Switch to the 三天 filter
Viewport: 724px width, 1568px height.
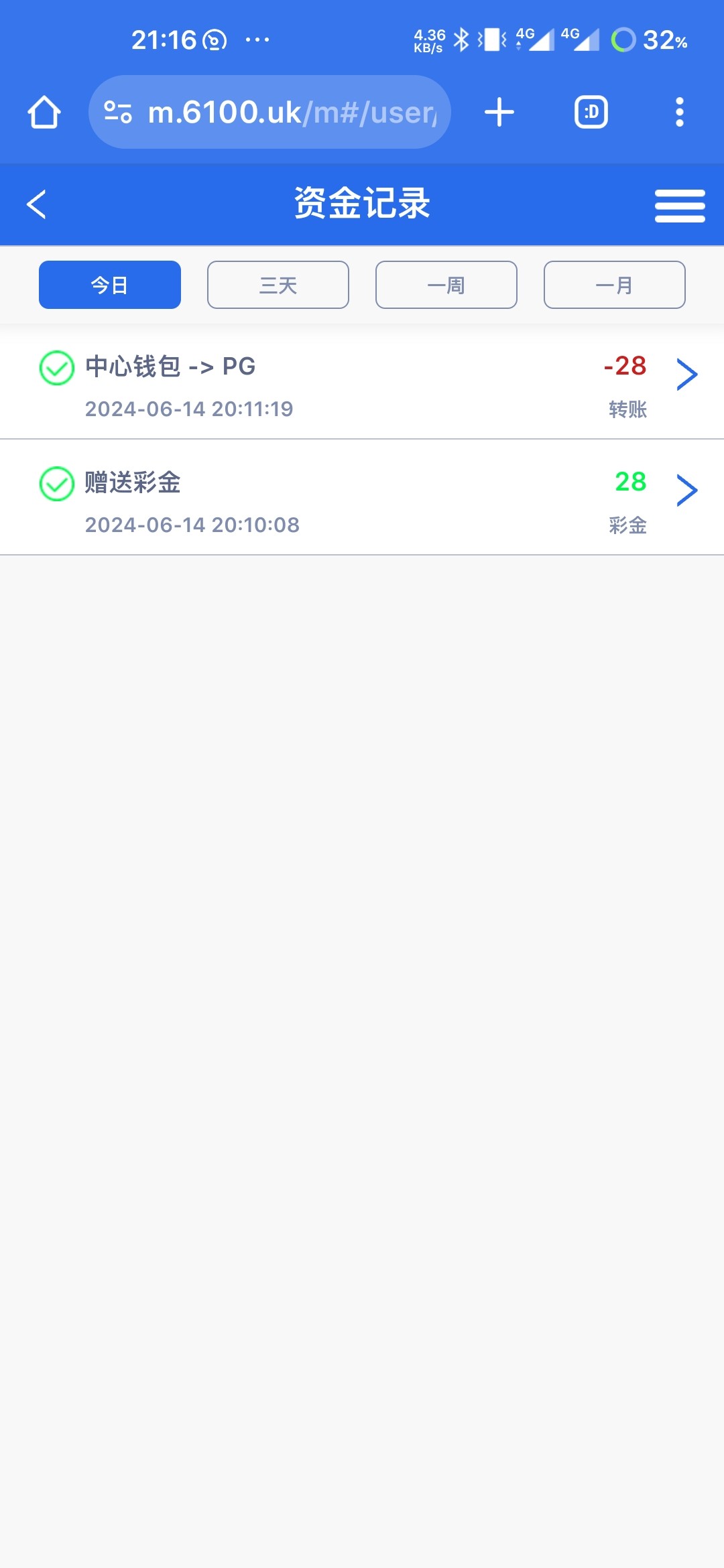tap(278, 285)
